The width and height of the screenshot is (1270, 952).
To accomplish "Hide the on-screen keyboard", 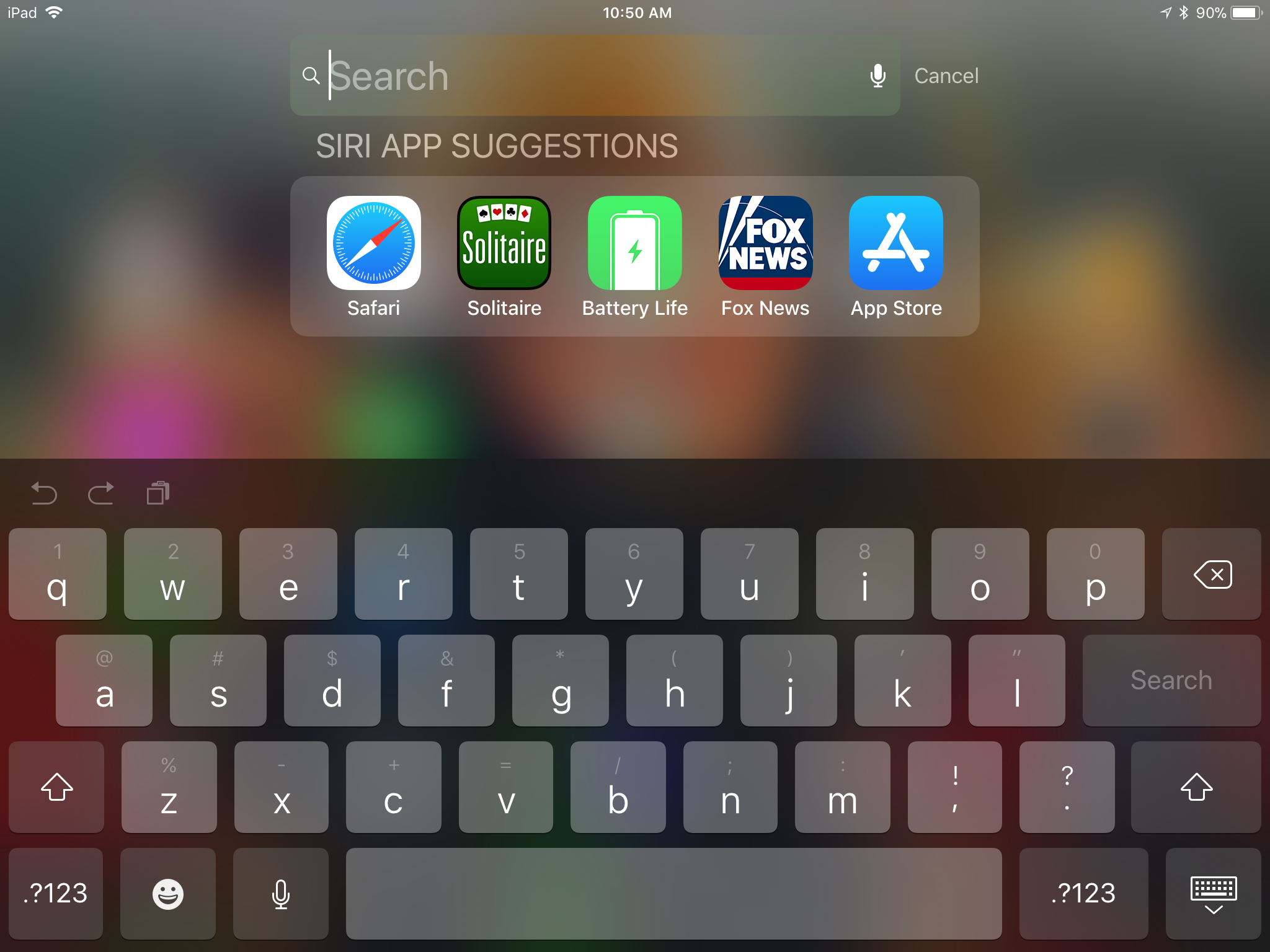I will click(x=1214, y=894).
